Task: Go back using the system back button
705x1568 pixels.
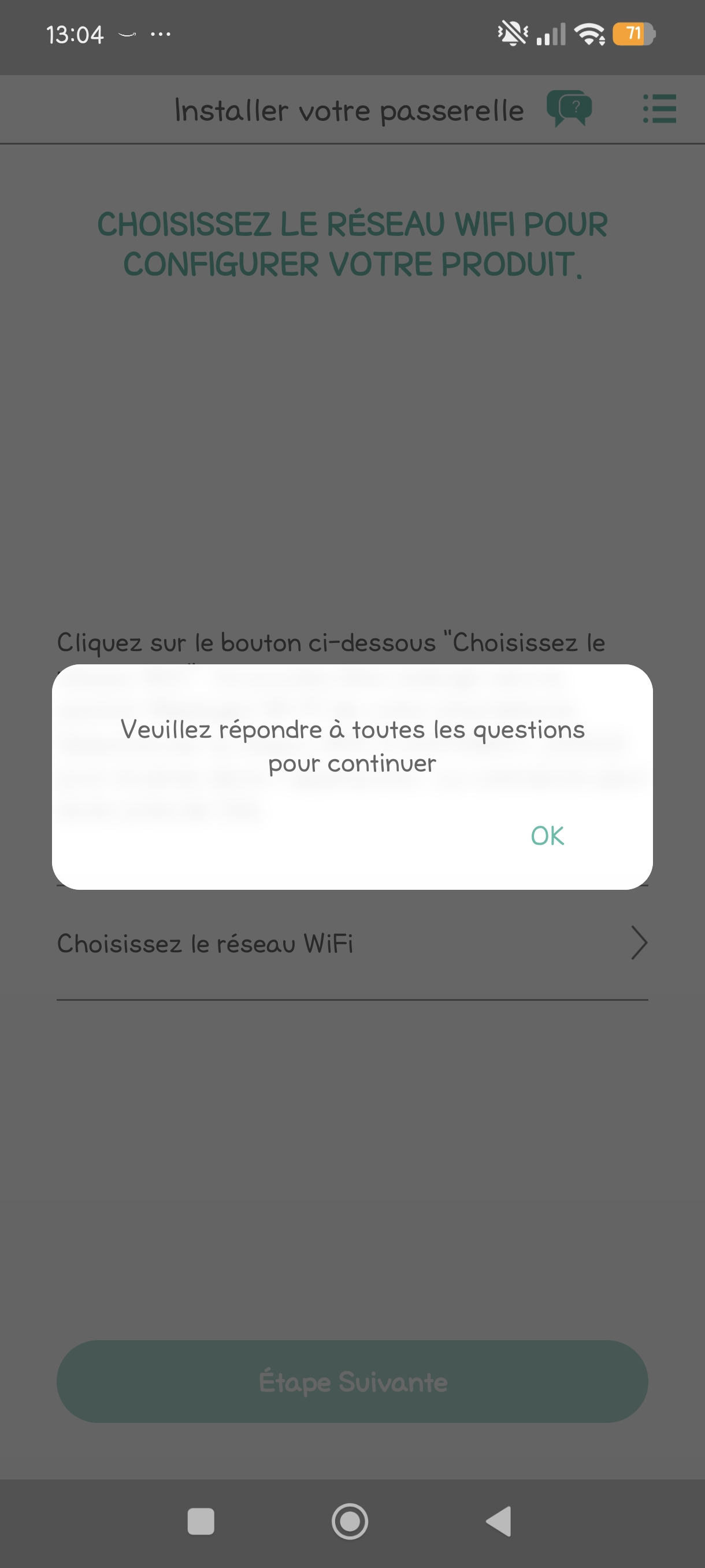Action: [499, 1521]
